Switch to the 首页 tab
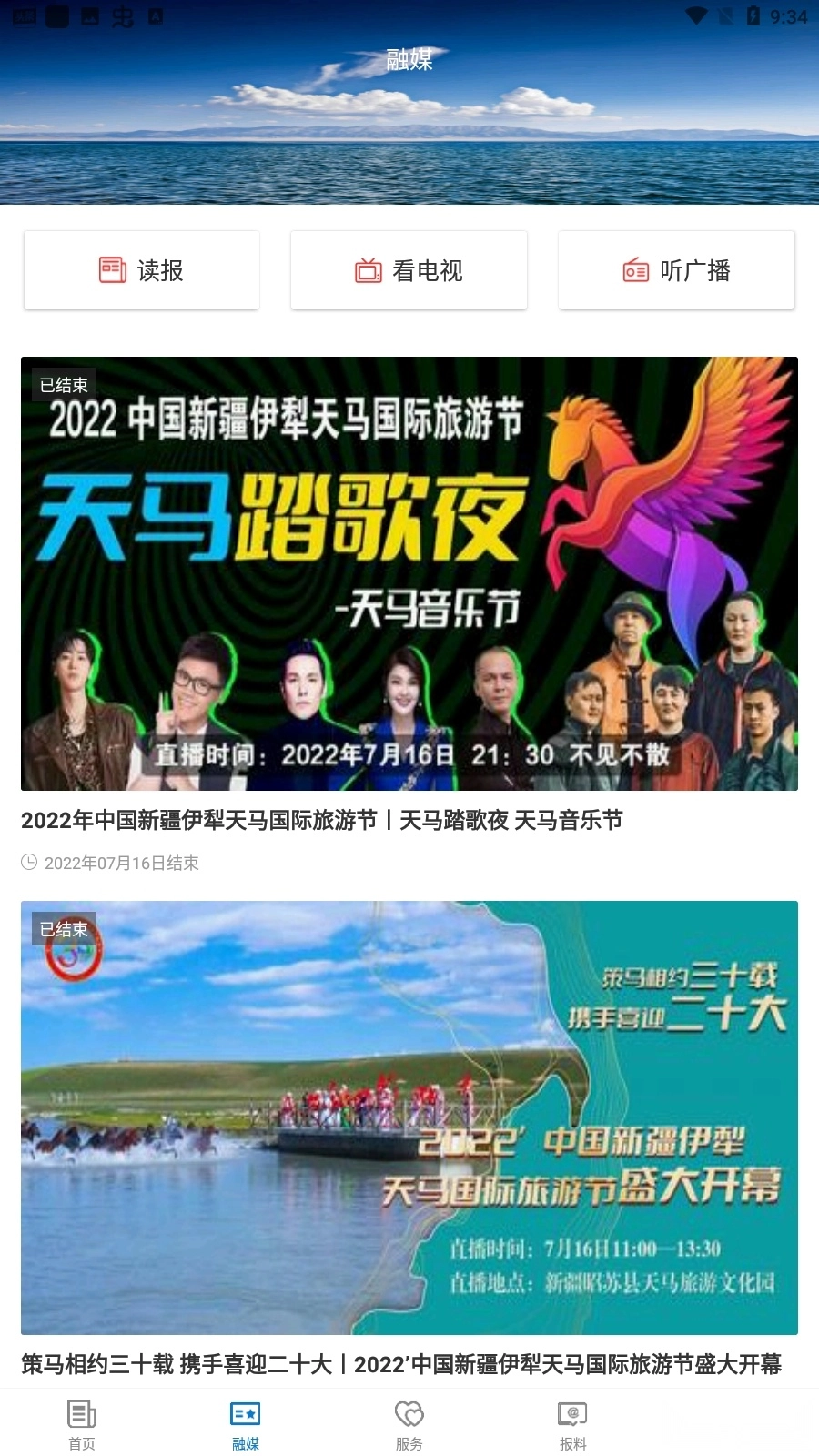Screen dimensions: 819x1456 coord(80,1424)
